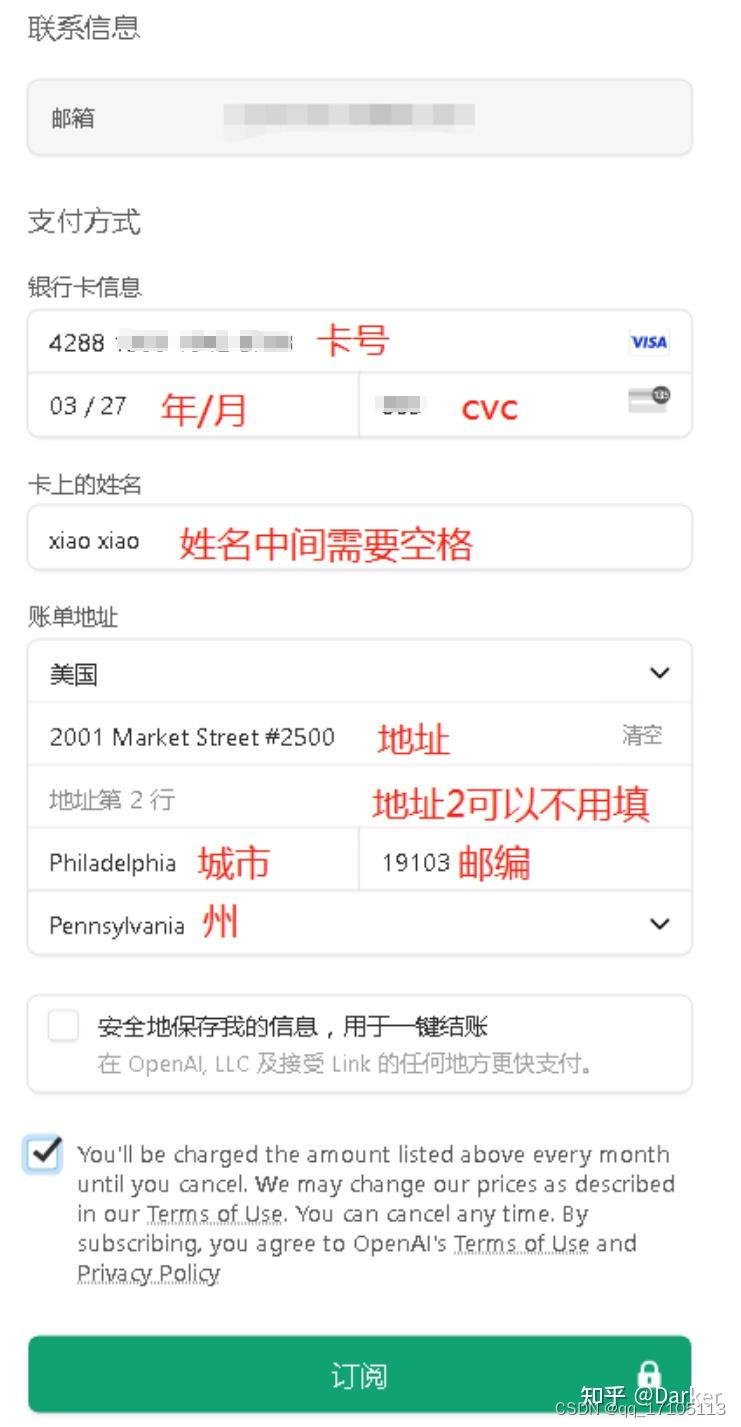Click the zip code field showing 19103
The height and width of the screenshot is (1427, 741).
click(x=450, y=862)
